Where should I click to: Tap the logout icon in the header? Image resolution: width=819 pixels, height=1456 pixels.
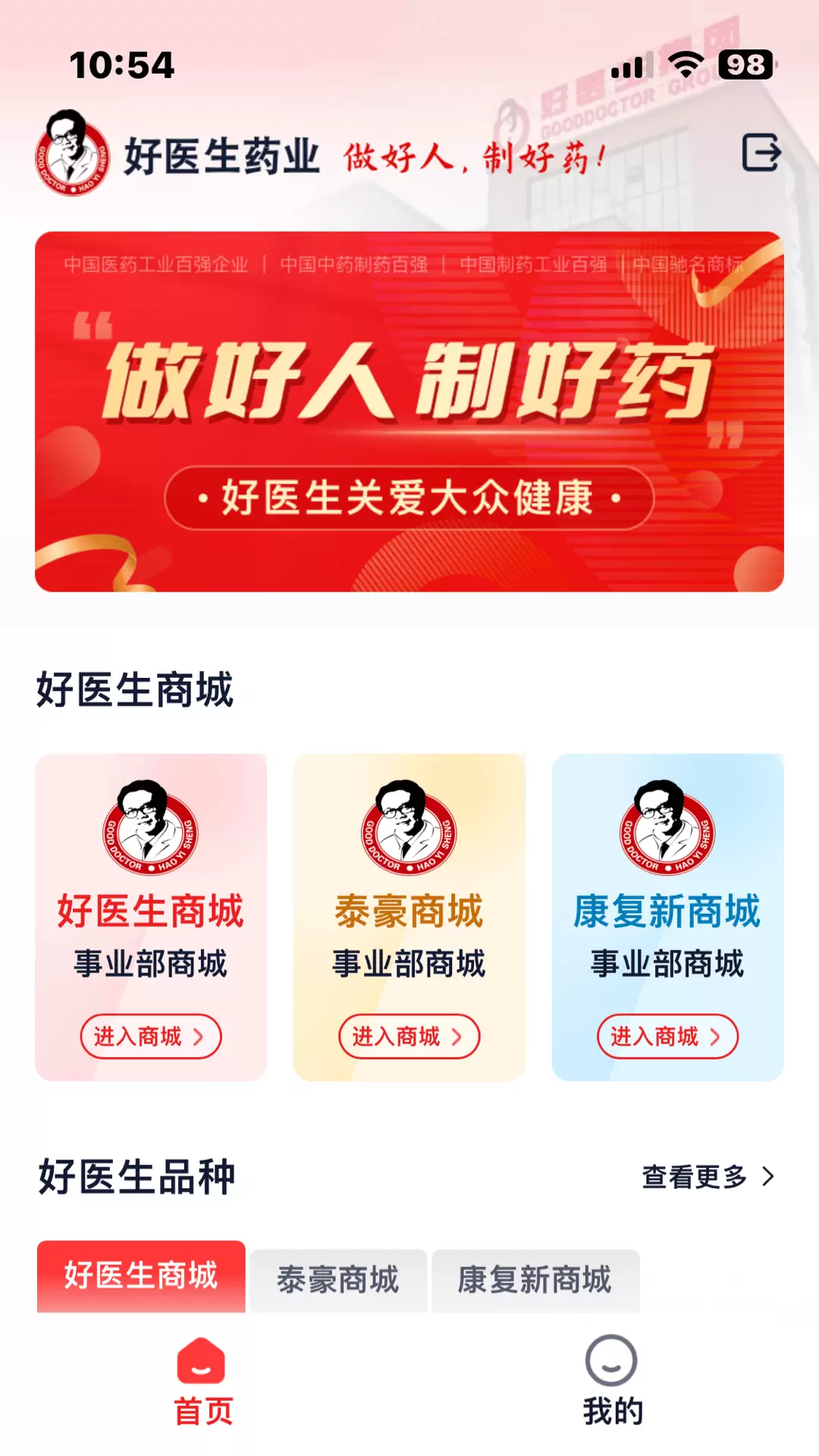[x=761, y=152]
